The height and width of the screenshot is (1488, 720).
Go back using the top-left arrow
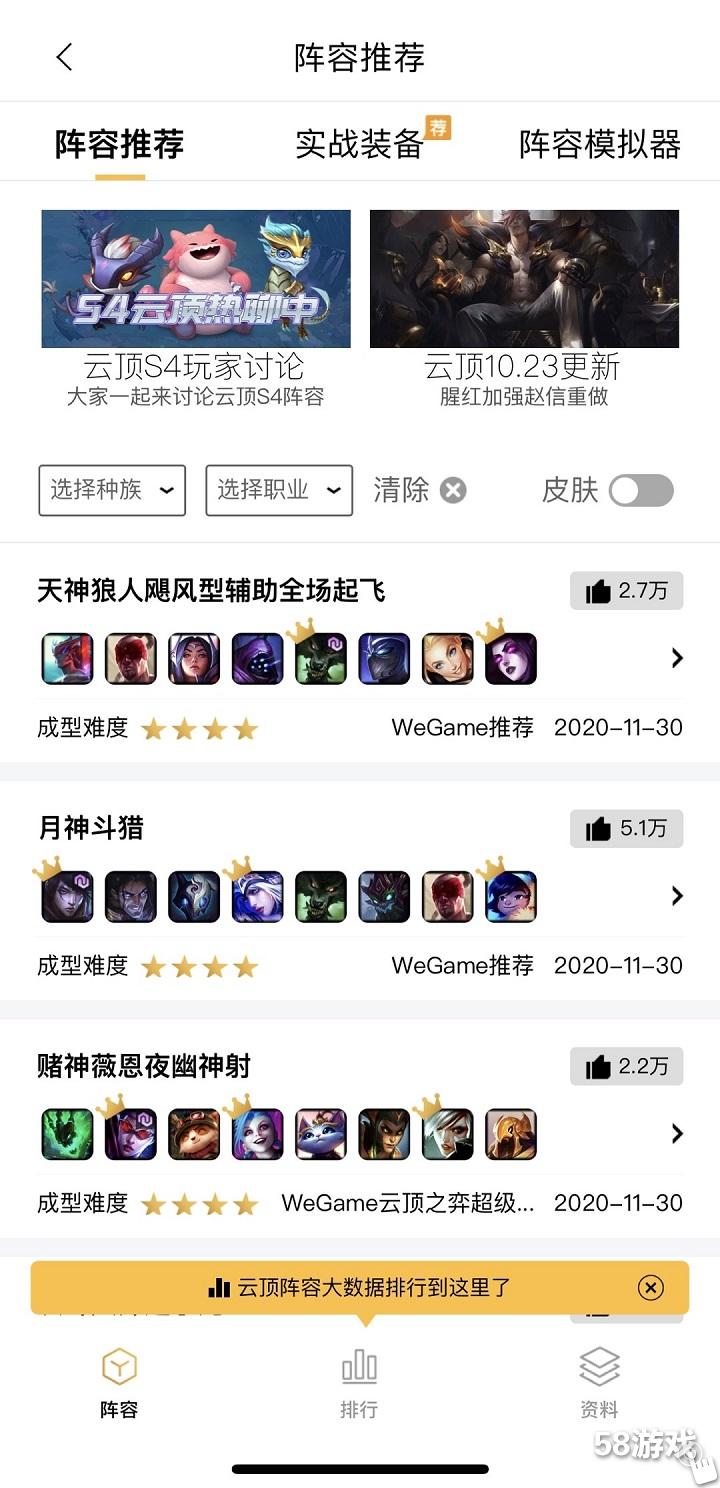click(x=65, y=57)
